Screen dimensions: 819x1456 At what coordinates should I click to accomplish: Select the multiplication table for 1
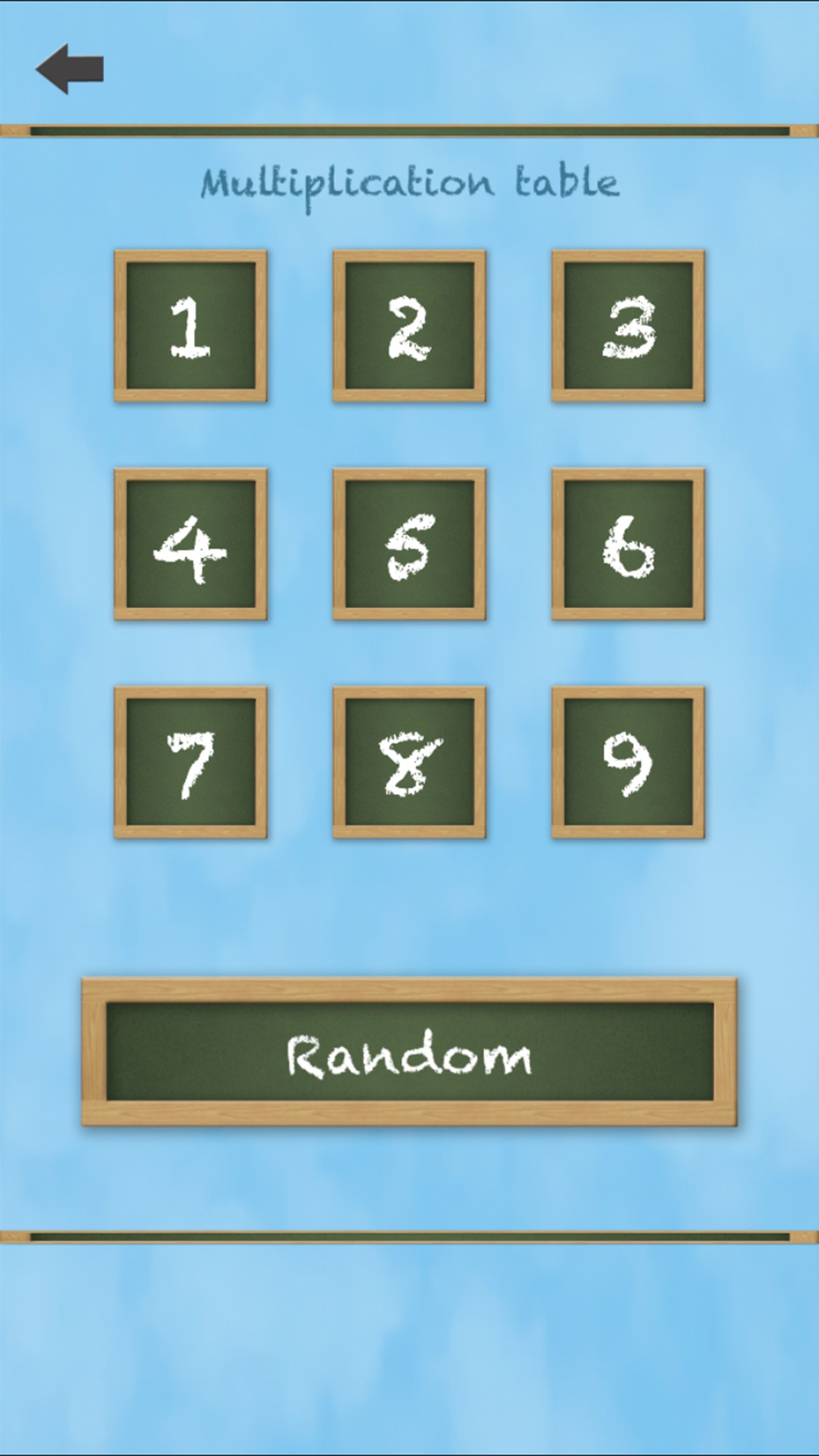coord(191,326)
